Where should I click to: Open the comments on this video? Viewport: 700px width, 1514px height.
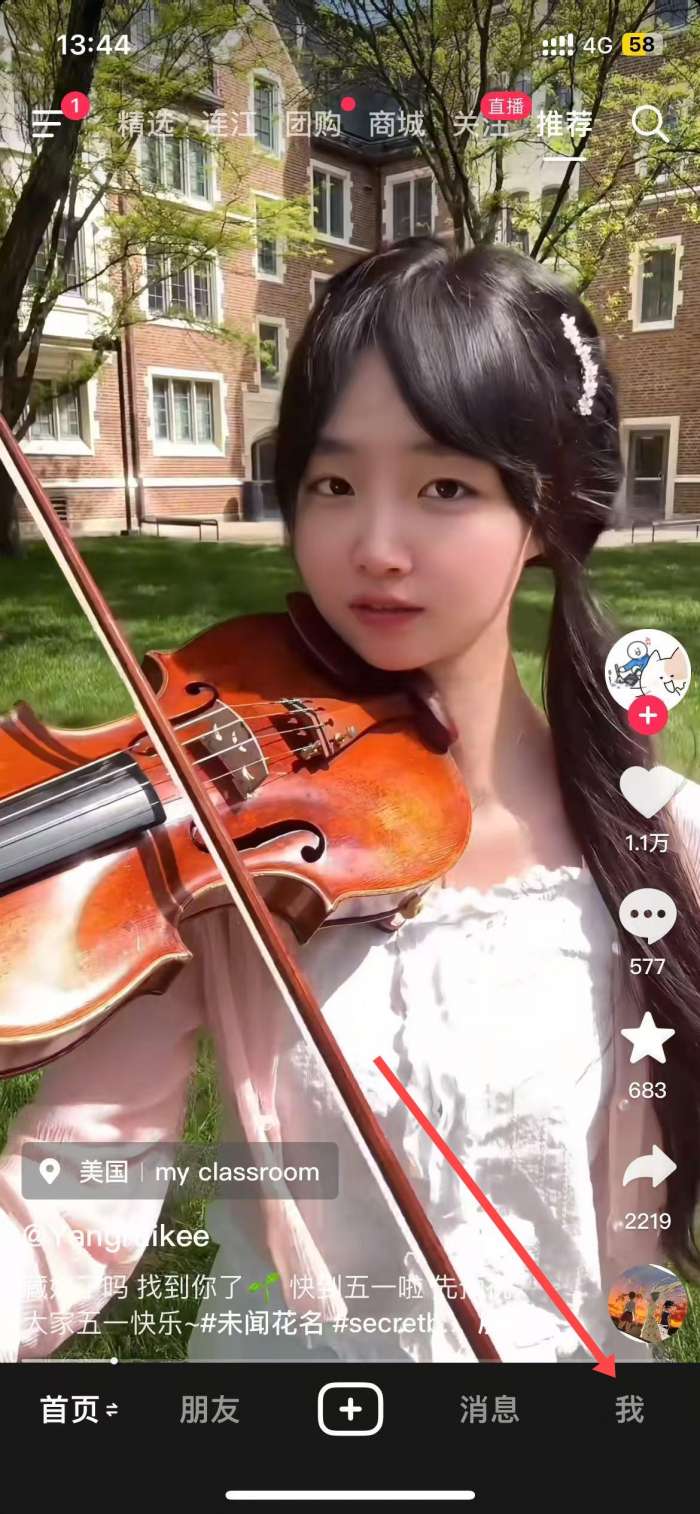648,915
